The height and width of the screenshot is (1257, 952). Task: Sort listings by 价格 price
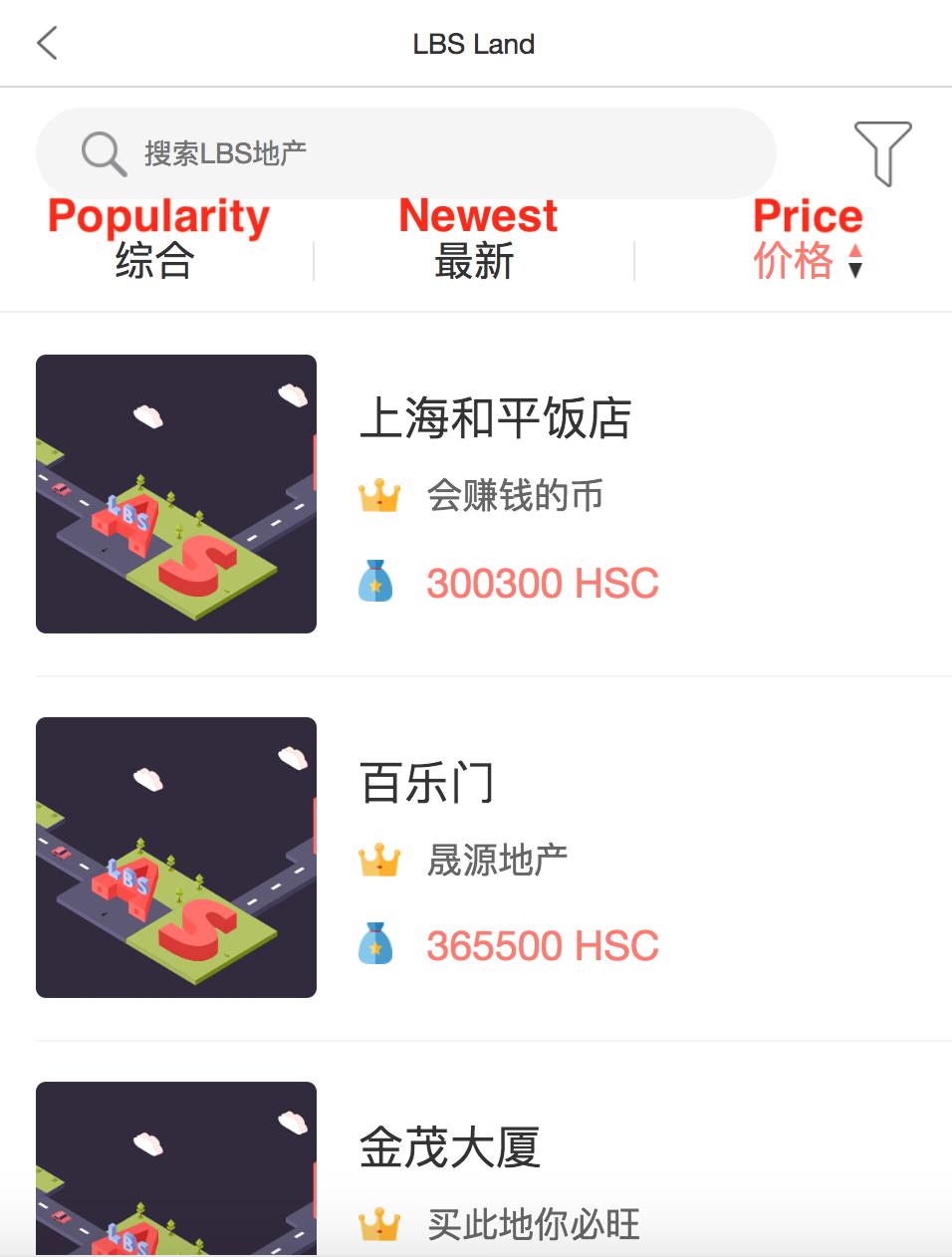coord(807,261)
